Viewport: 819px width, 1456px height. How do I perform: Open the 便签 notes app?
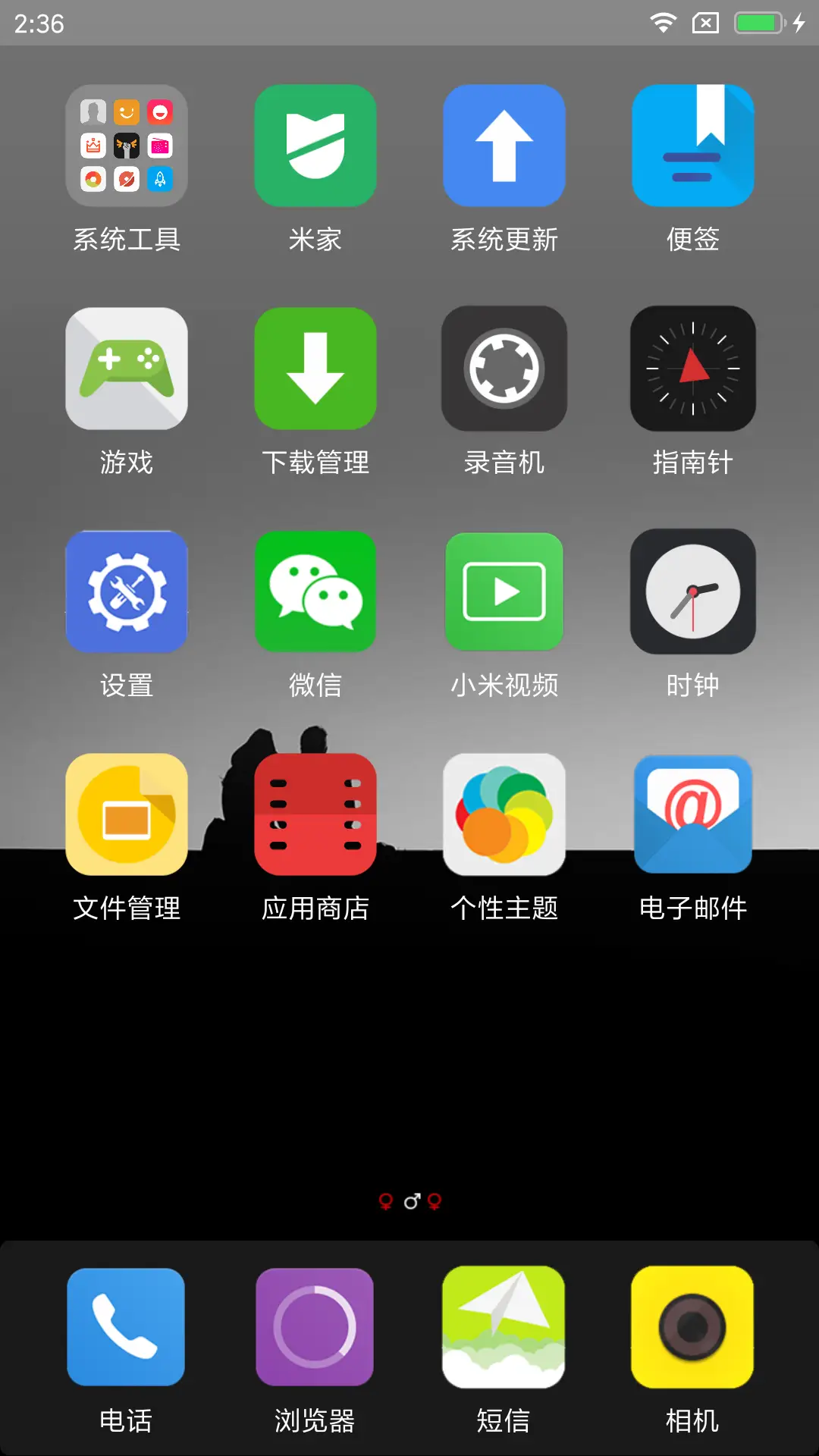(x=692, y=146)
